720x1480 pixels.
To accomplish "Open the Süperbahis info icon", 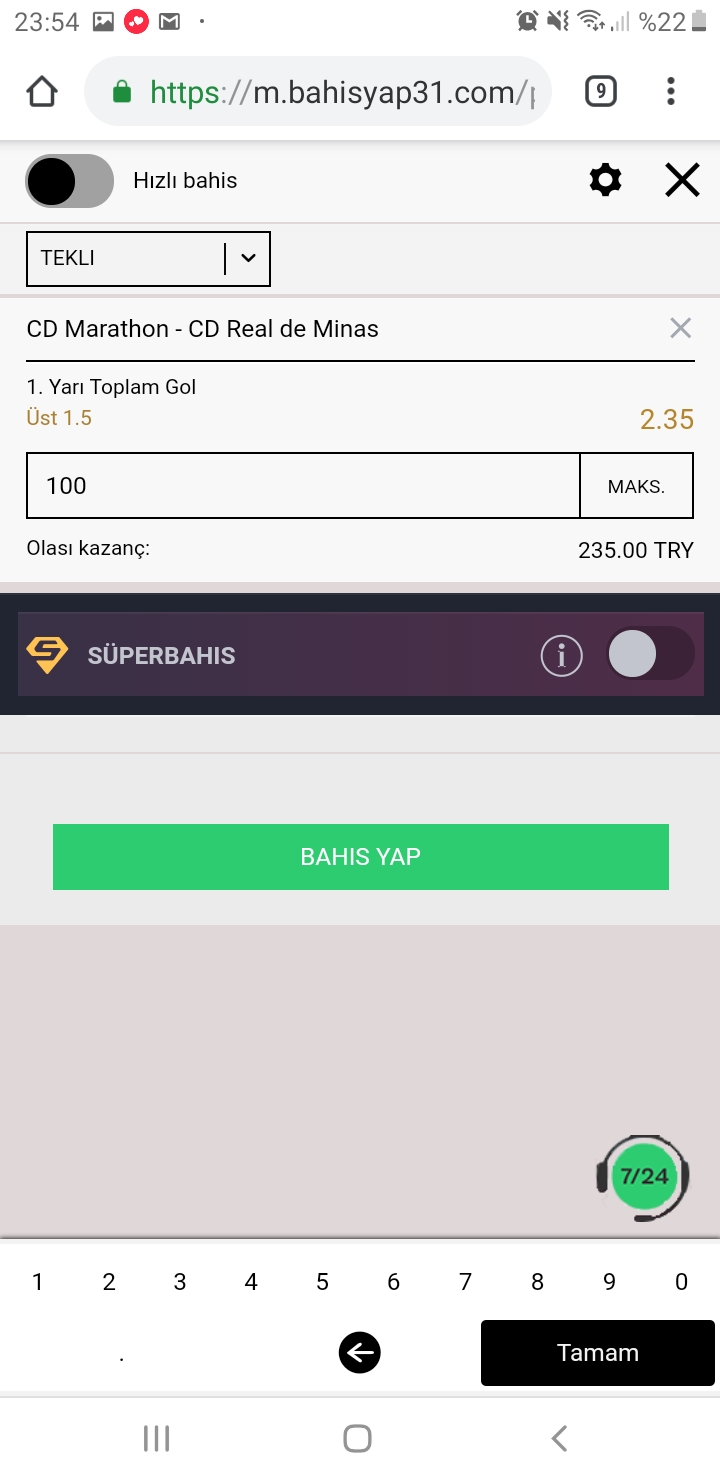I will [561, 656].
